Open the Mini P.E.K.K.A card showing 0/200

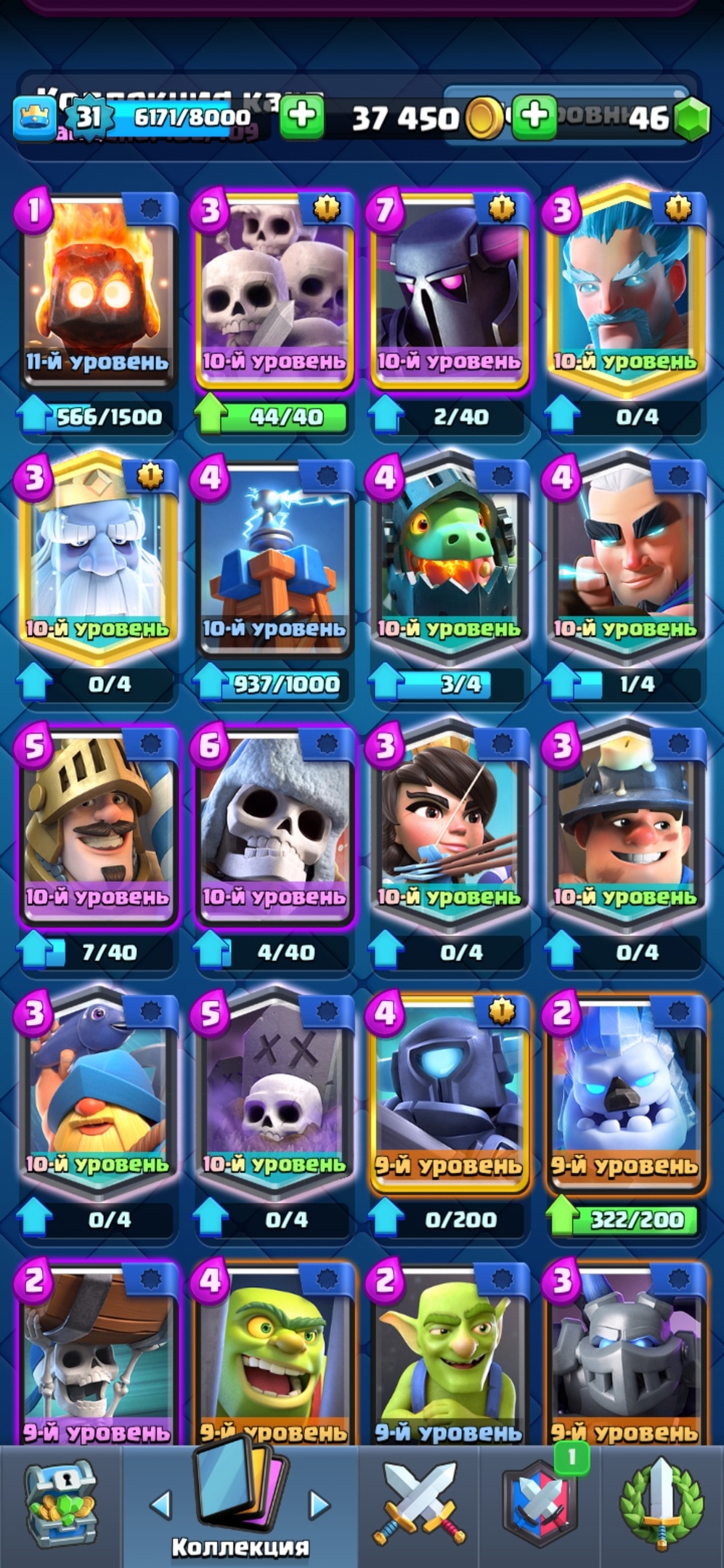(450, 1093)
